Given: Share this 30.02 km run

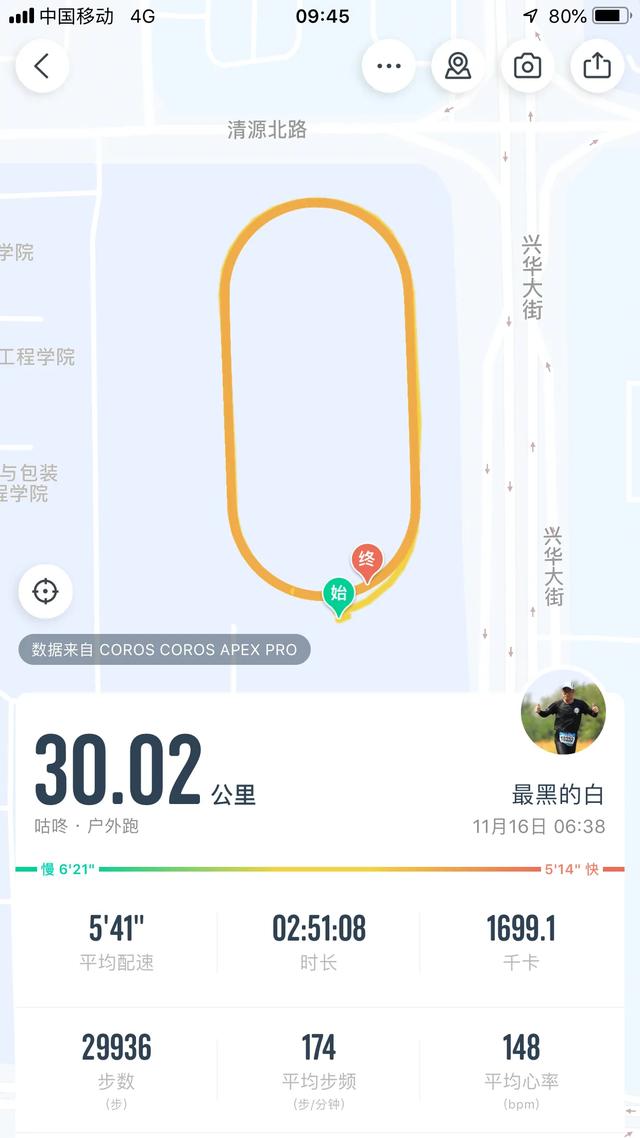Looking at the screenshot, I should click(x=597, y=66).
